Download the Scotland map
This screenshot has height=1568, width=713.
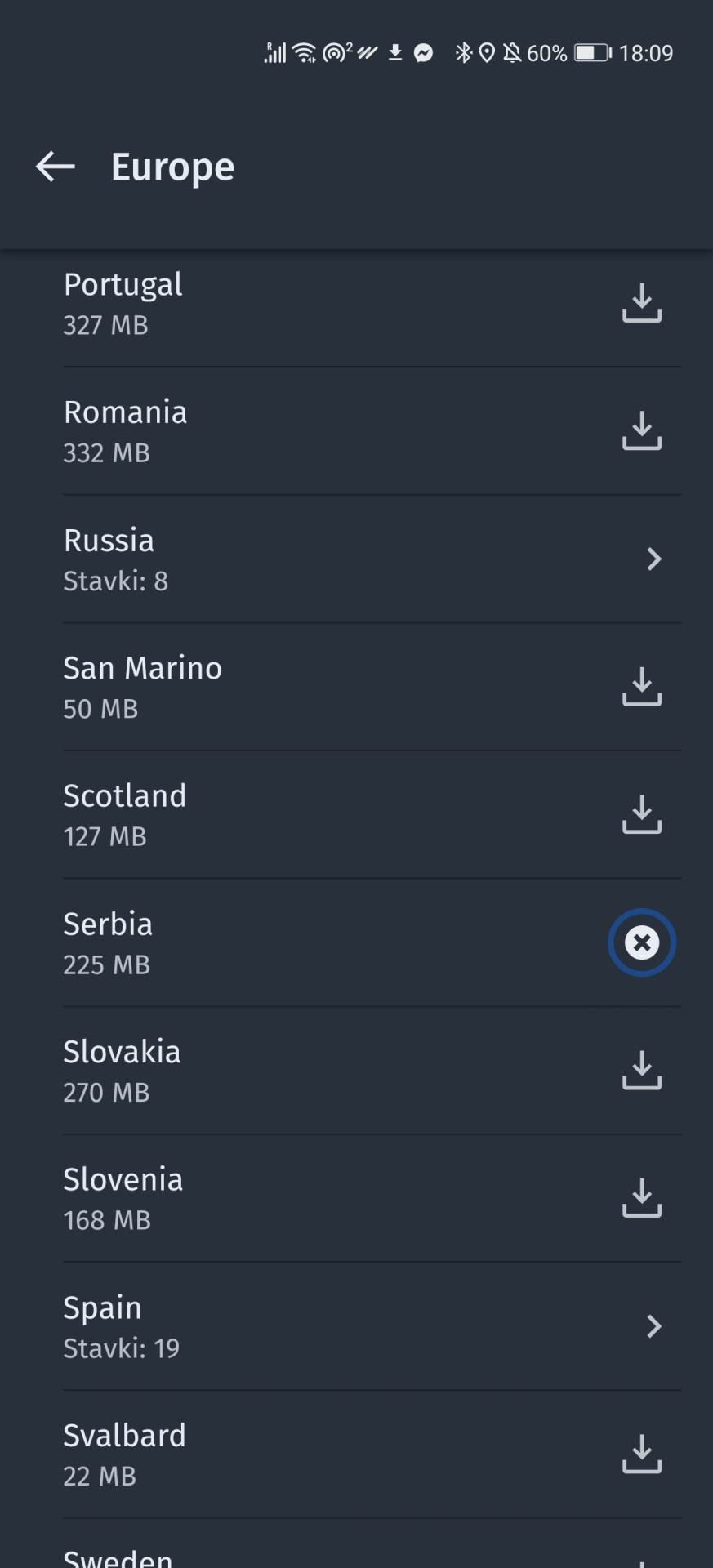pos(642,814)
